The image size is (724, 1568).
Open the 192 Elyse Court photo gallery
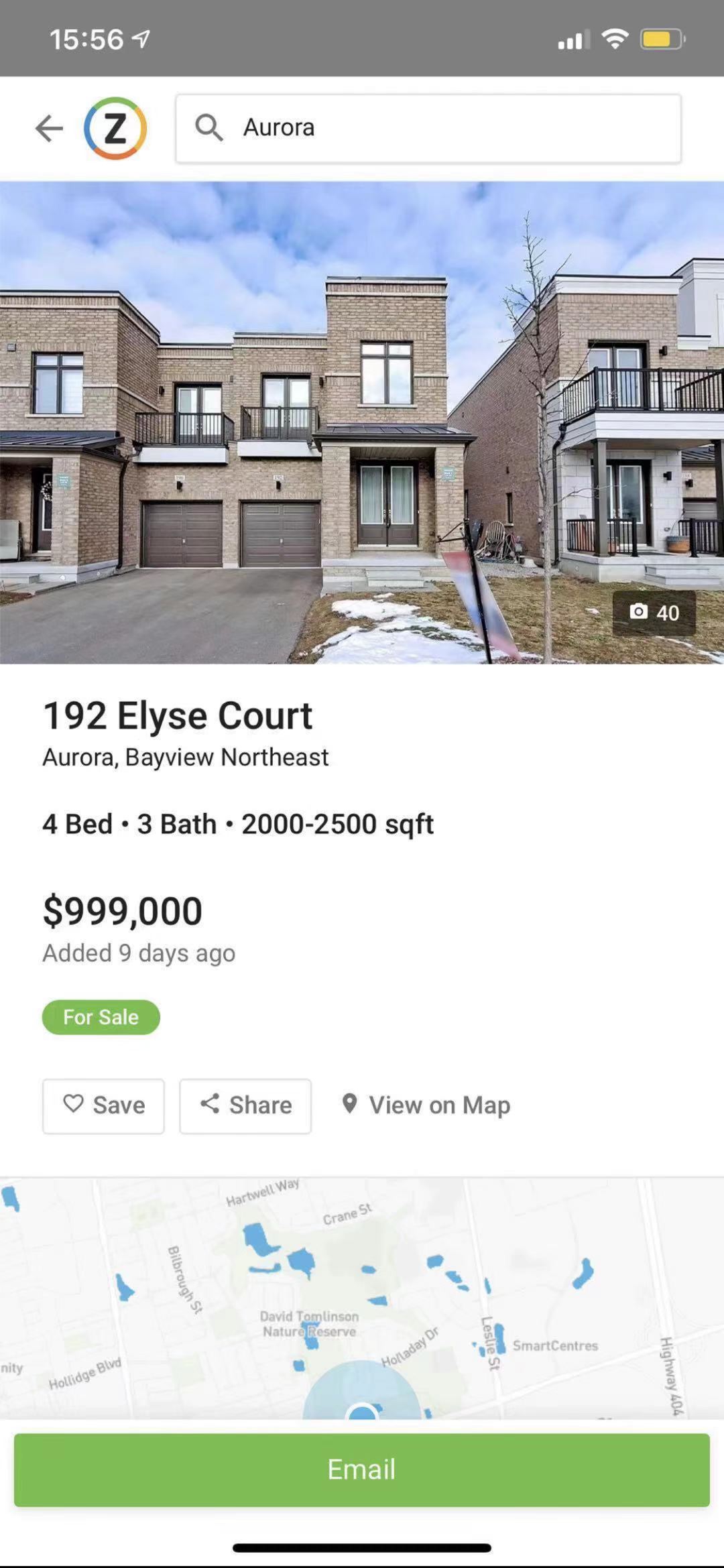(362, 422)
